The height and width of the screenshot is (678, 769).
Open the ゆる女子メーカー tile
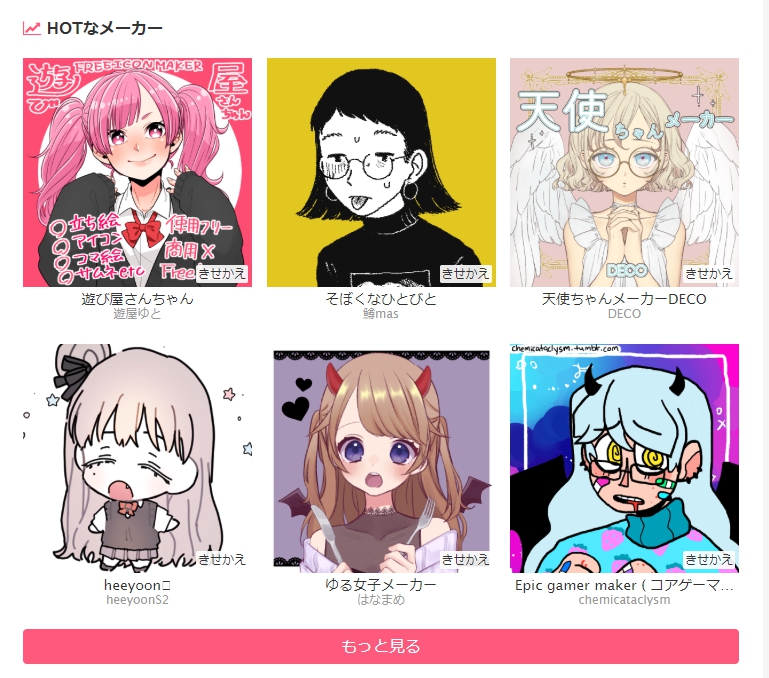pyautogui.click(x=381, y=458)
